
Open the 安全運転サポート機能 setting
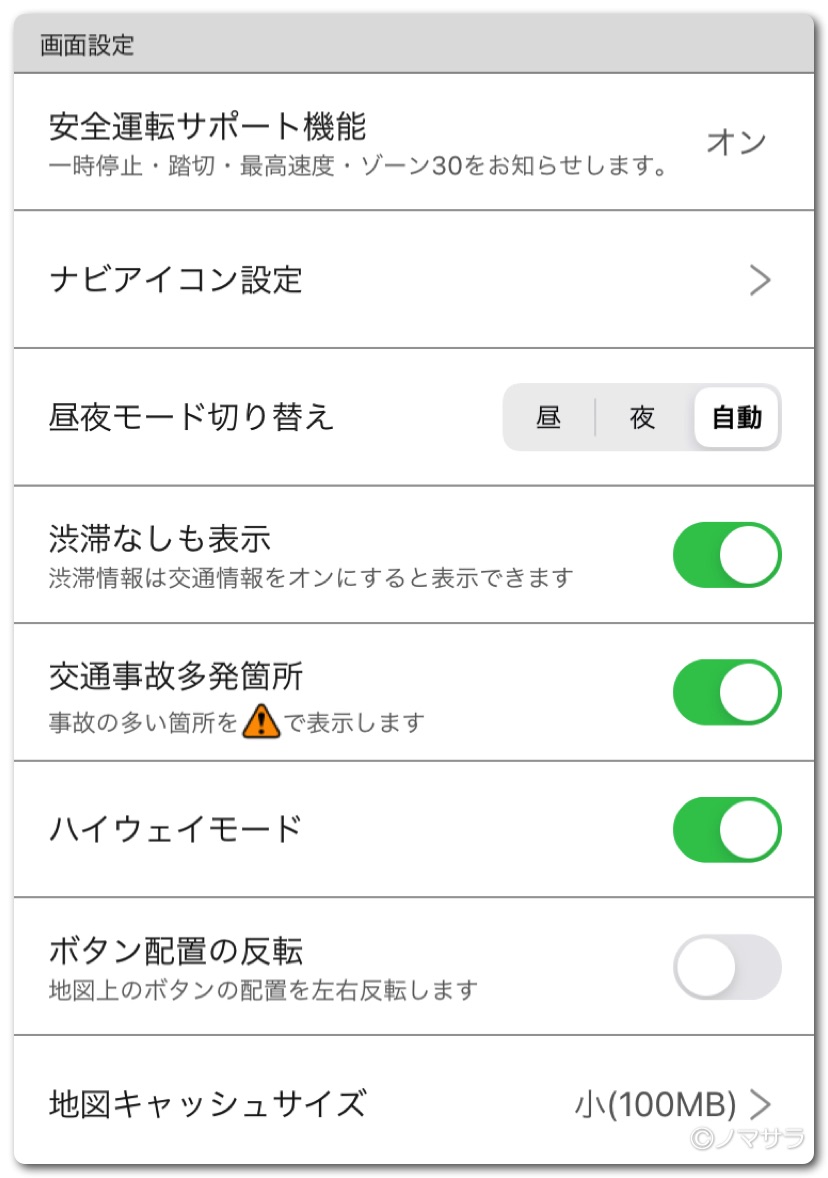[414, 142]
